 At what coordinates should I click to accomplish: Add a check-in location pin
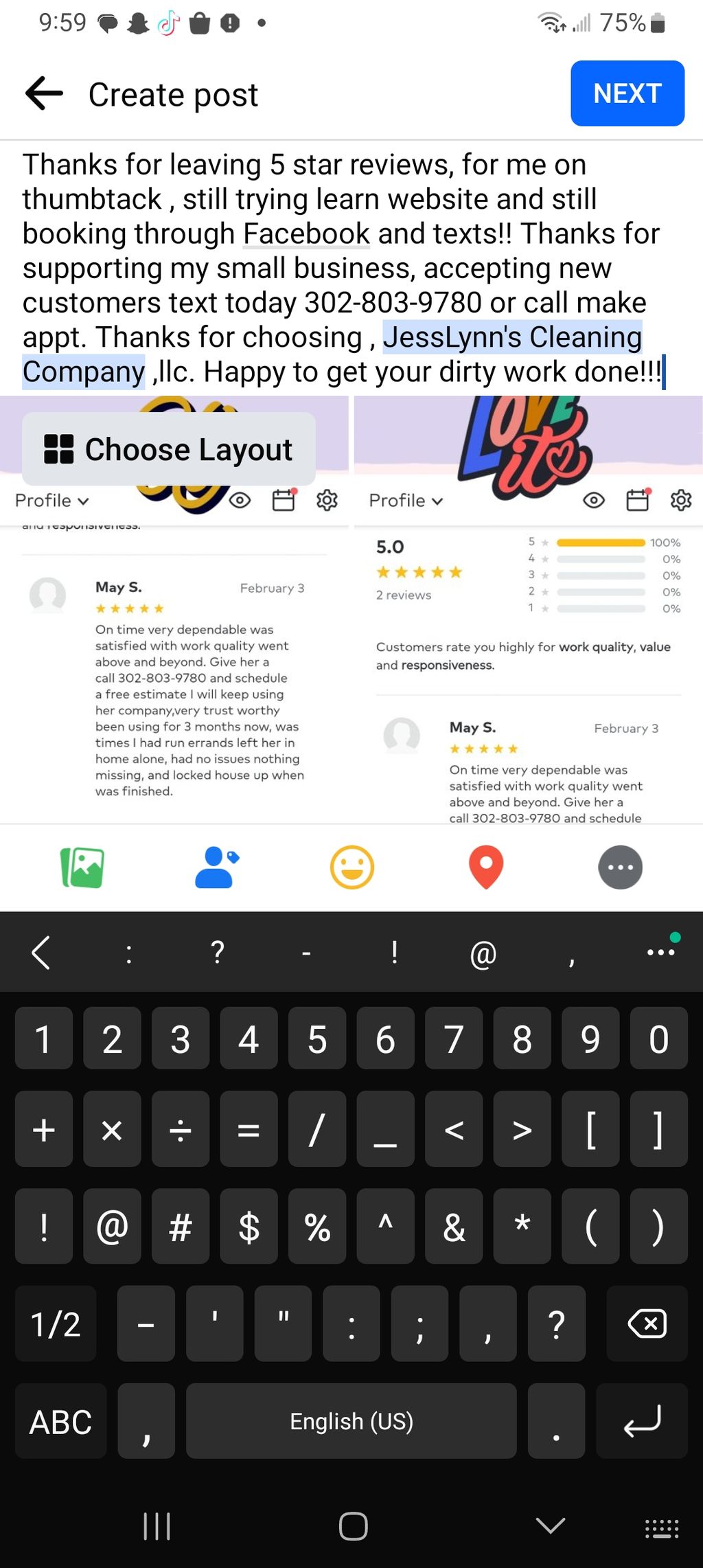[486, 867]
